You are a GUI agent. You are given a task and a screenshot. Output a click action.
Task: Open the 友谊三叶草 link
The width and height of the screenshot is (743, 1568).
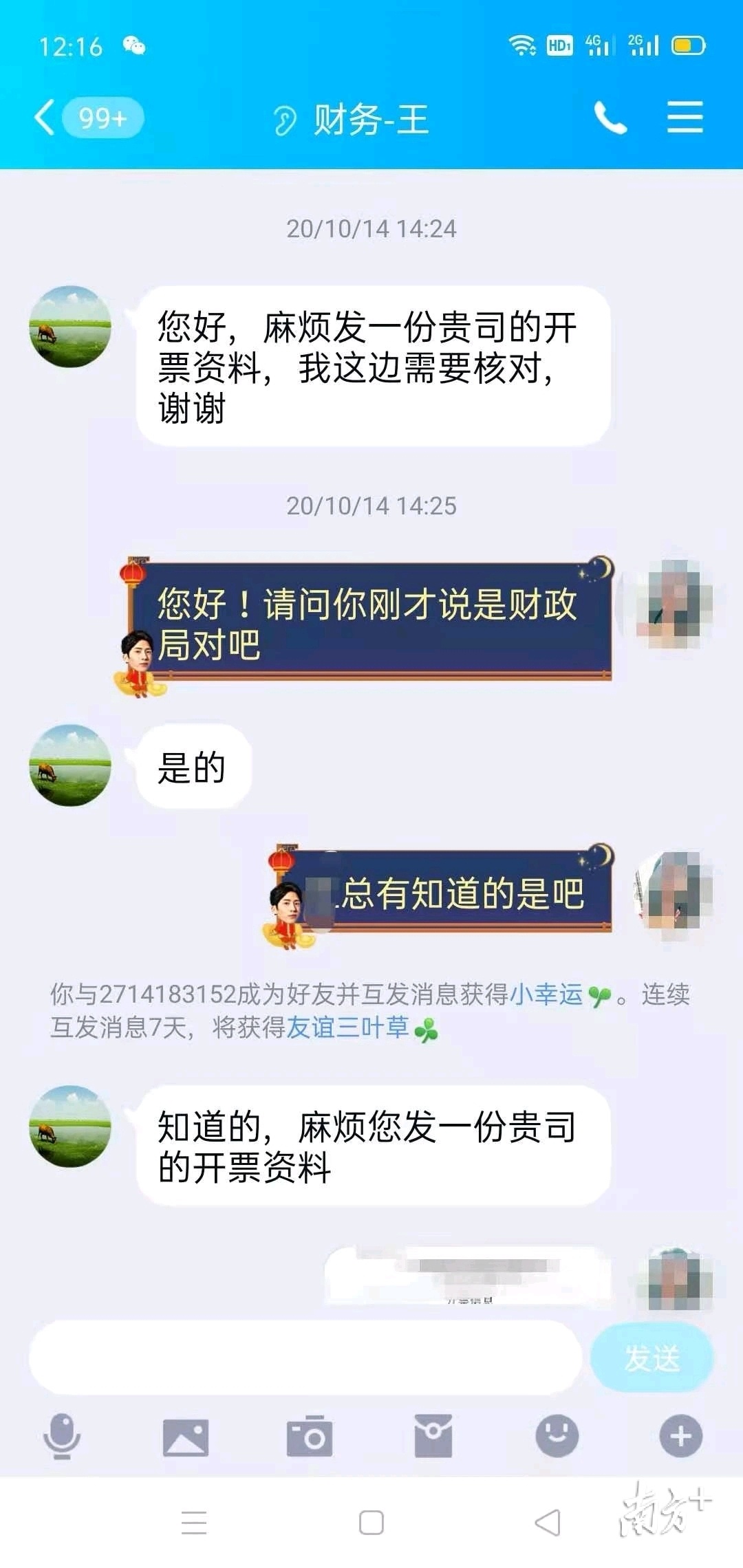[x=348, y=1027]
